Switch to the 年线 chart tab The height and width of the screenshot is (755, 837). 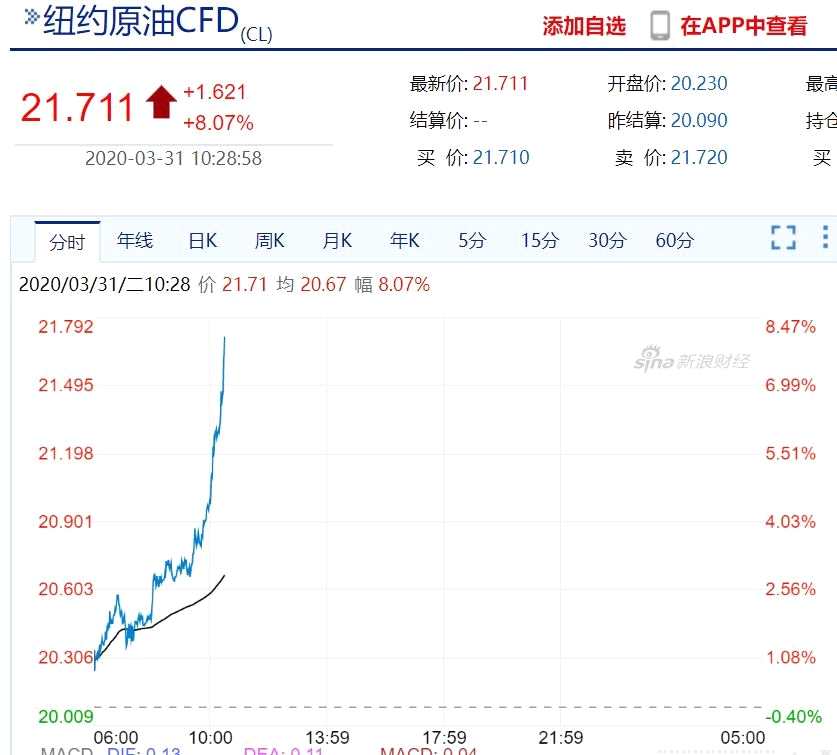coord(135,240)
